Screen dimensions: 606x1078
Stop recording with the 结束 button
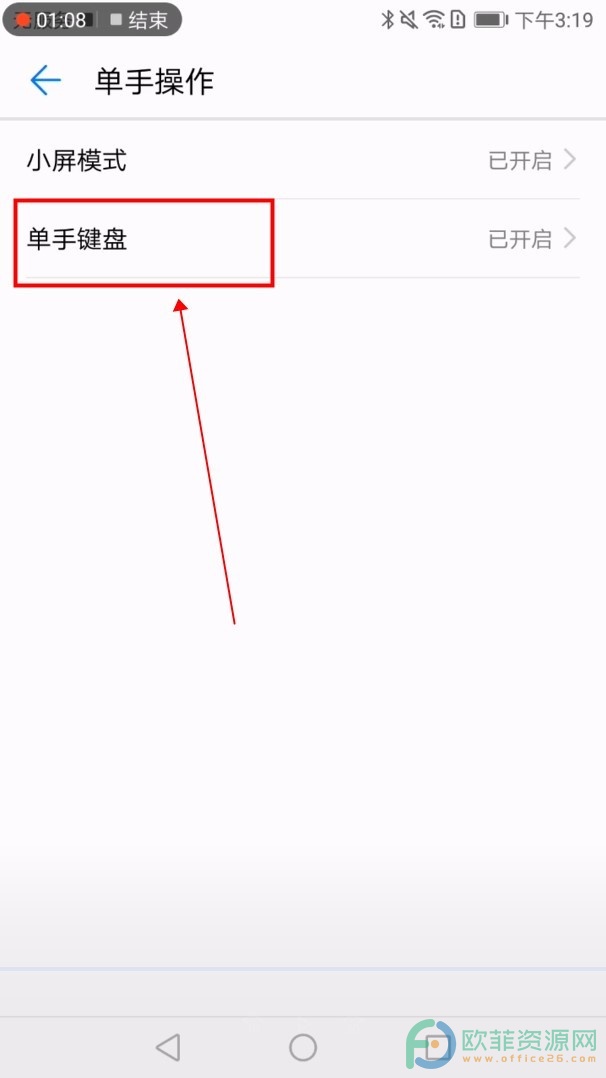click(139, 20)
